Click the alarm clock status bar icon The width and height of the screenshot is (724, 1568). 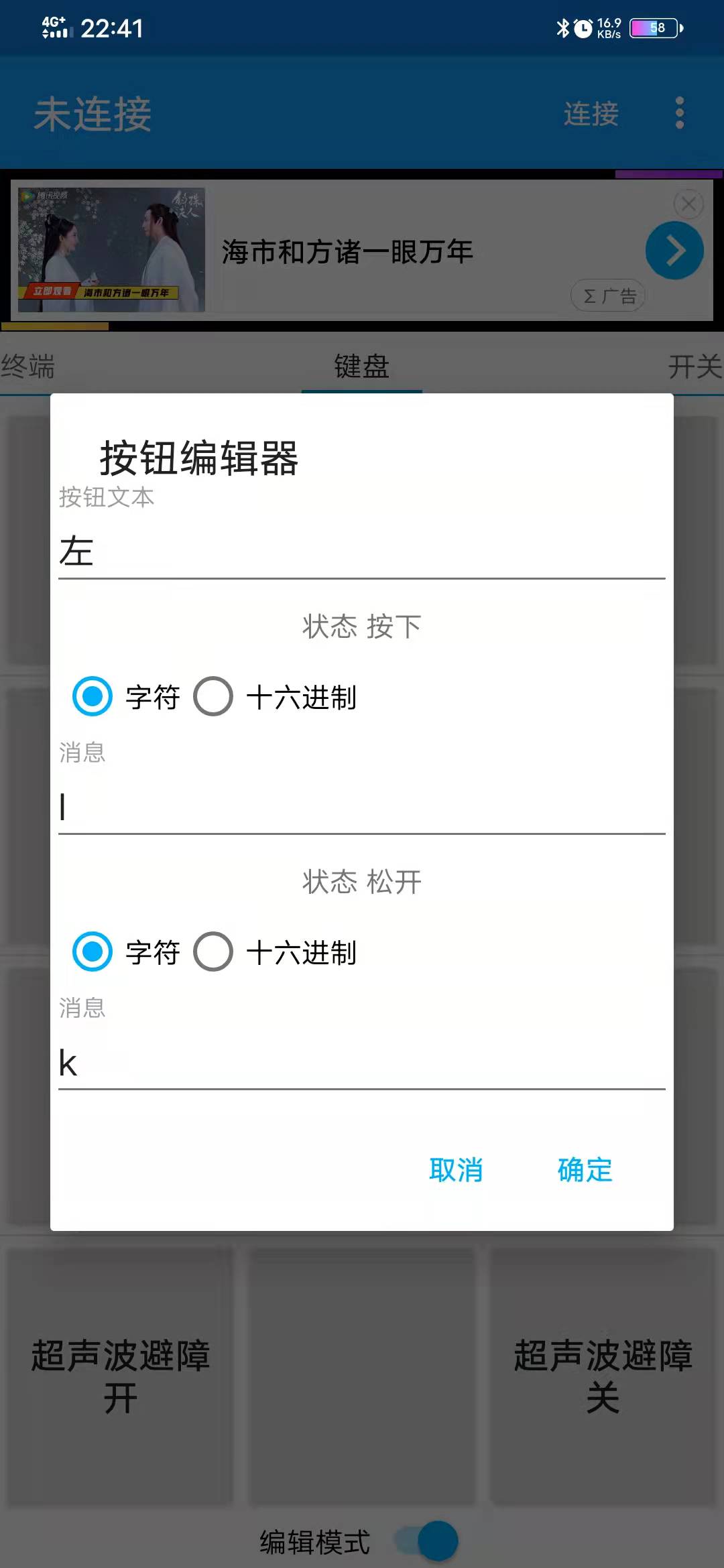[583, 27]
